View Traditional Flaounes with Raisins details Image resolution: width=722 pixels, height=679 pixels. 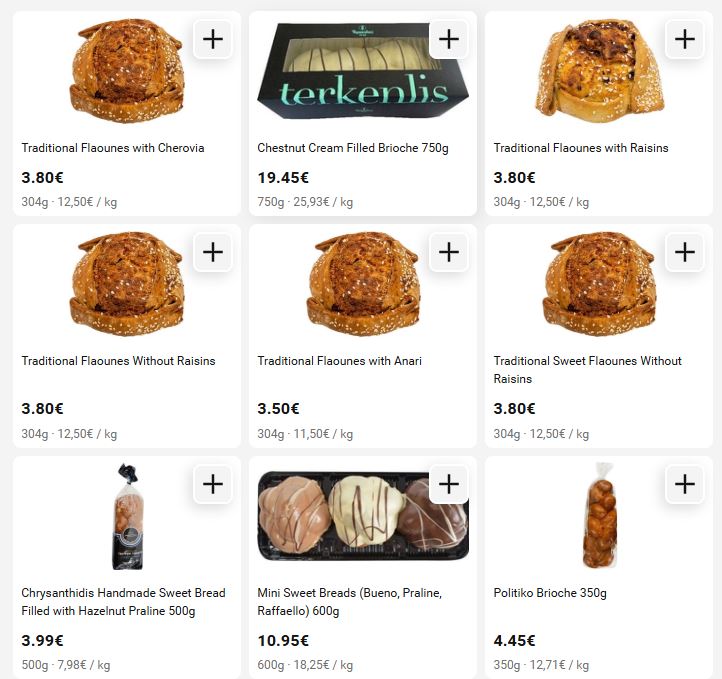pos(580,148)
